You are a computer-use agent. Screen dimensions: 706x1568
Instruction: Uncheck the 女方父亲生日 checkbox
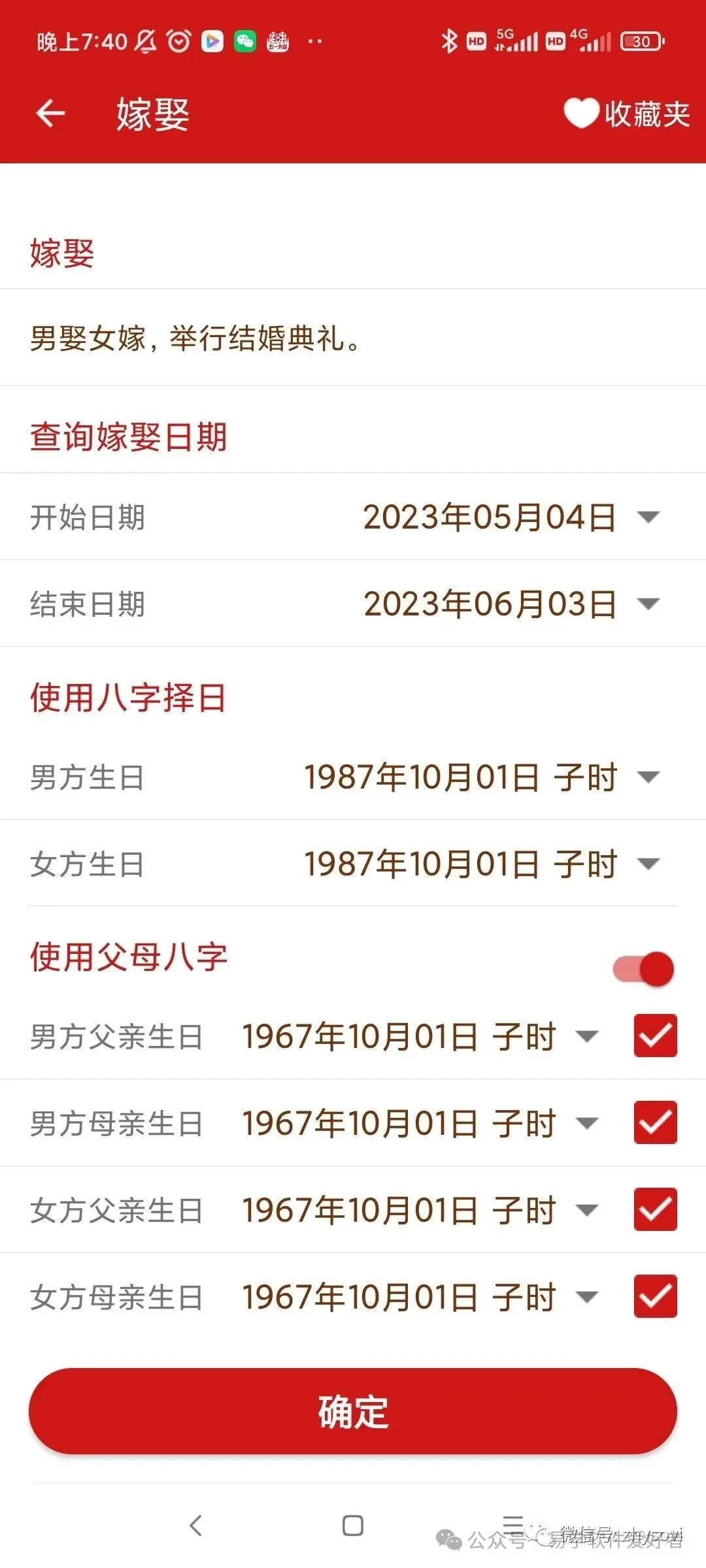(655, 1210)
